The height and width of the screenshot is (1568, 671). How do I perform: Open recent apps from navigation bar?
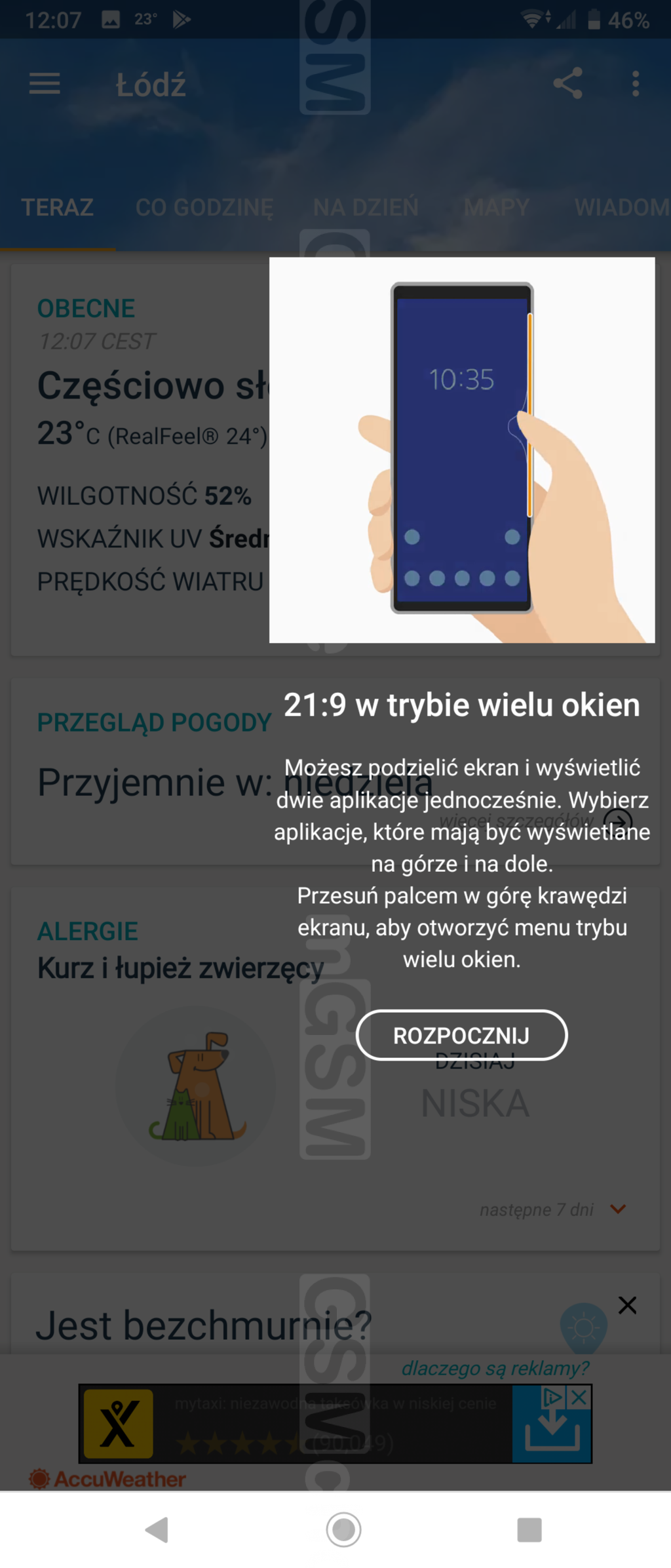click(x=529, y=1530)
